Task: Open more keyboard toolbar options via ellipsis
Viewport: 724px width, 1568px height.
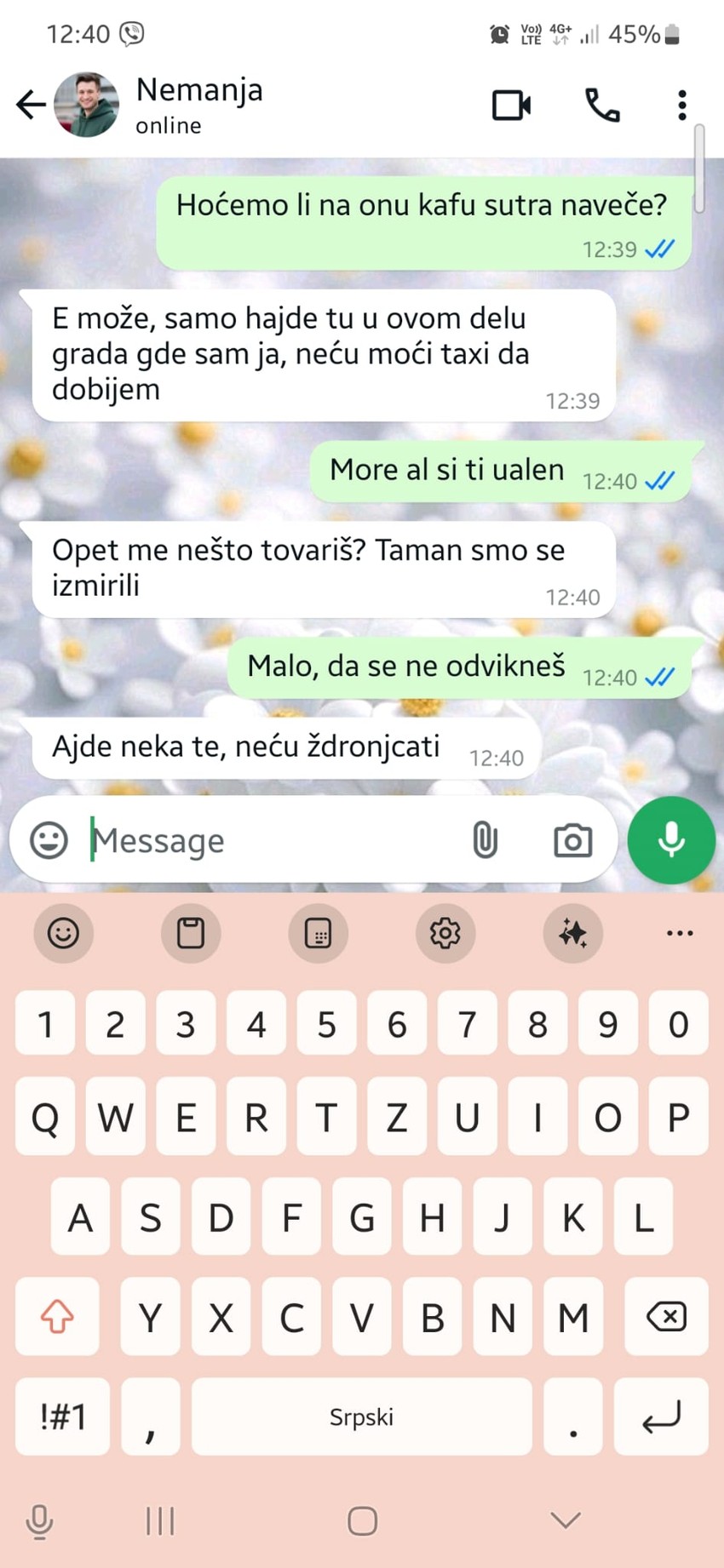Action: 679,933
